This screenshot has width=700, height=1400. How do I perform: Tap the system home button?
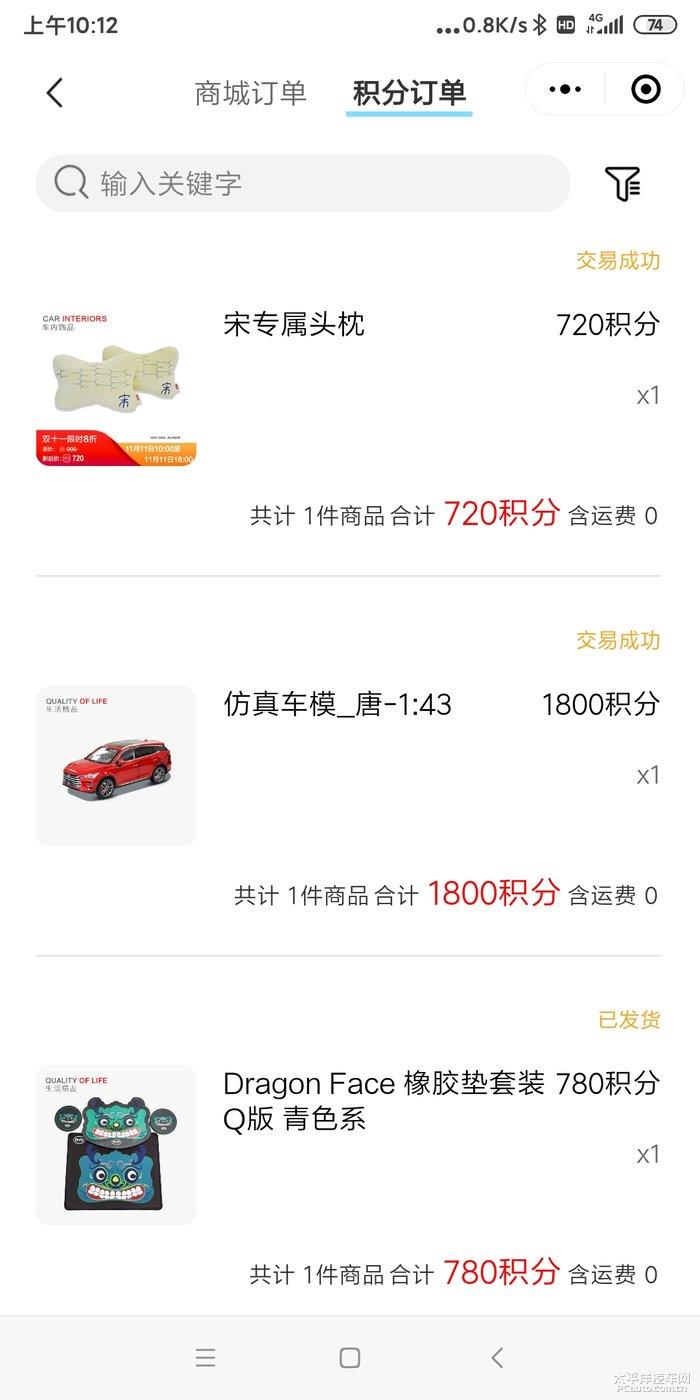[x=349, y=1357]
